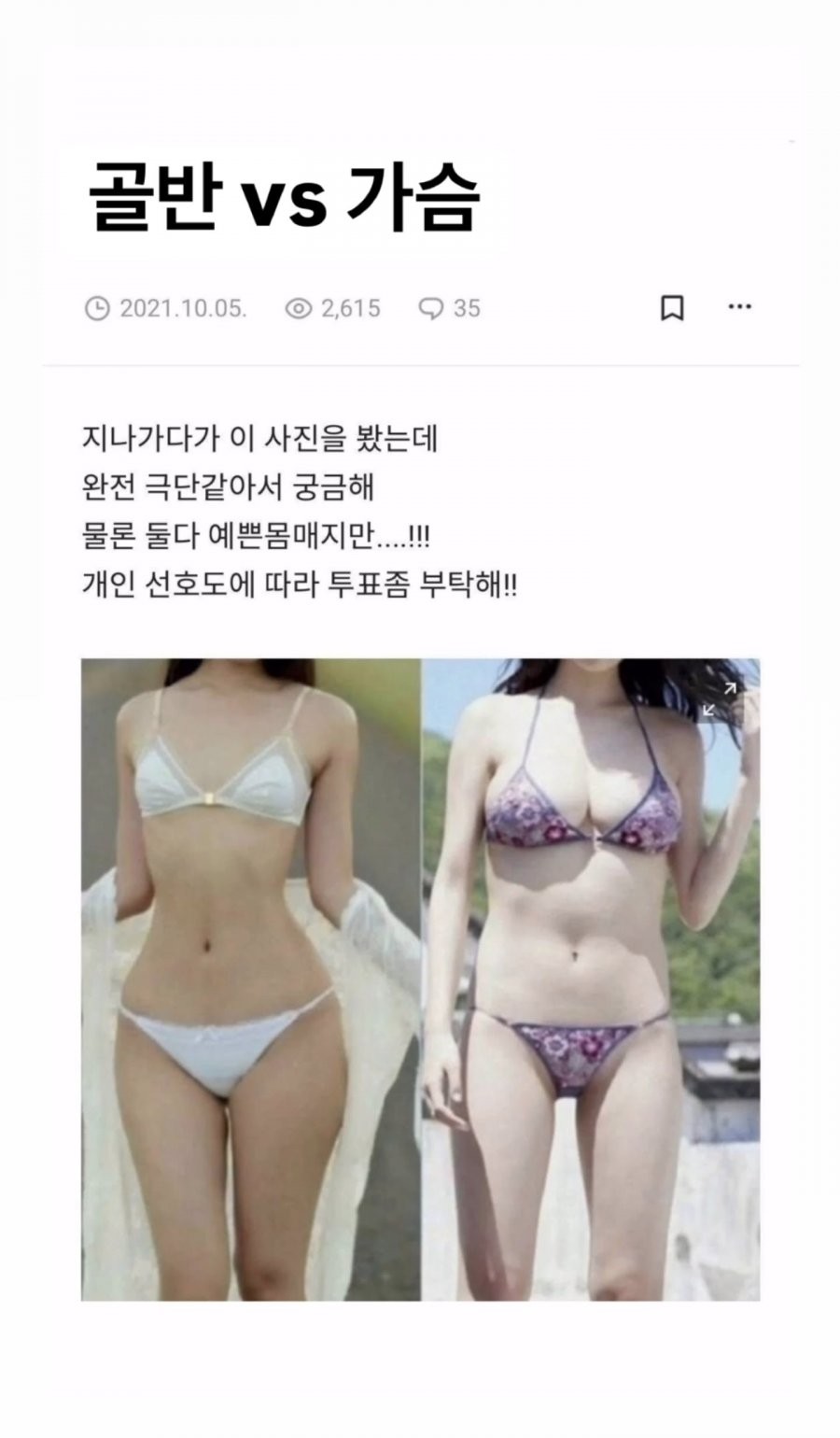
Task: Open the three-dot overflow menu
Action: 739,307
